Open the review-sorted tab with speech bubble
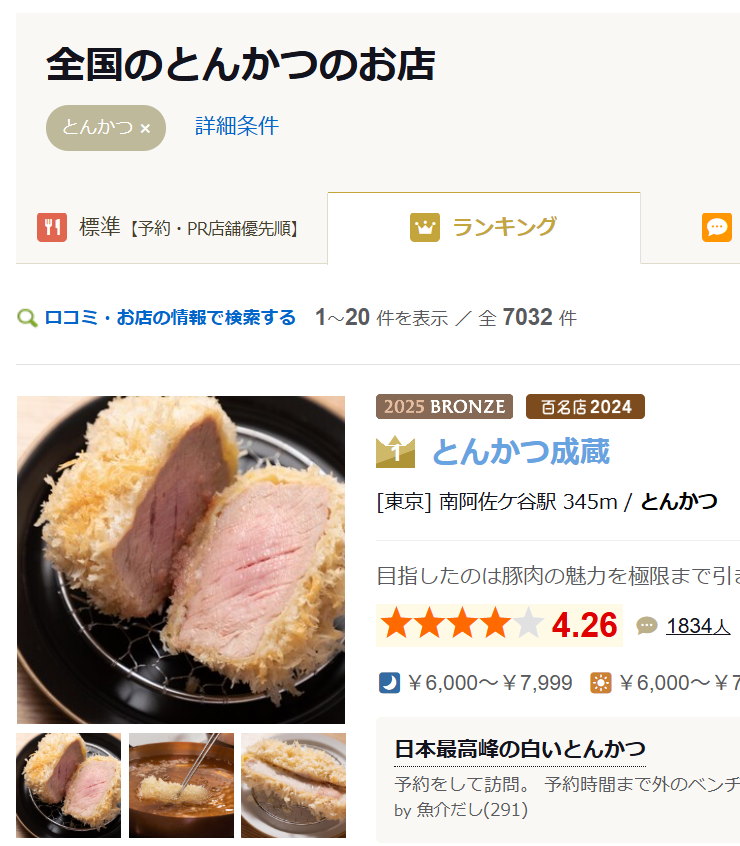The height and width of the screenshot is (846, 740). point(716,228)
